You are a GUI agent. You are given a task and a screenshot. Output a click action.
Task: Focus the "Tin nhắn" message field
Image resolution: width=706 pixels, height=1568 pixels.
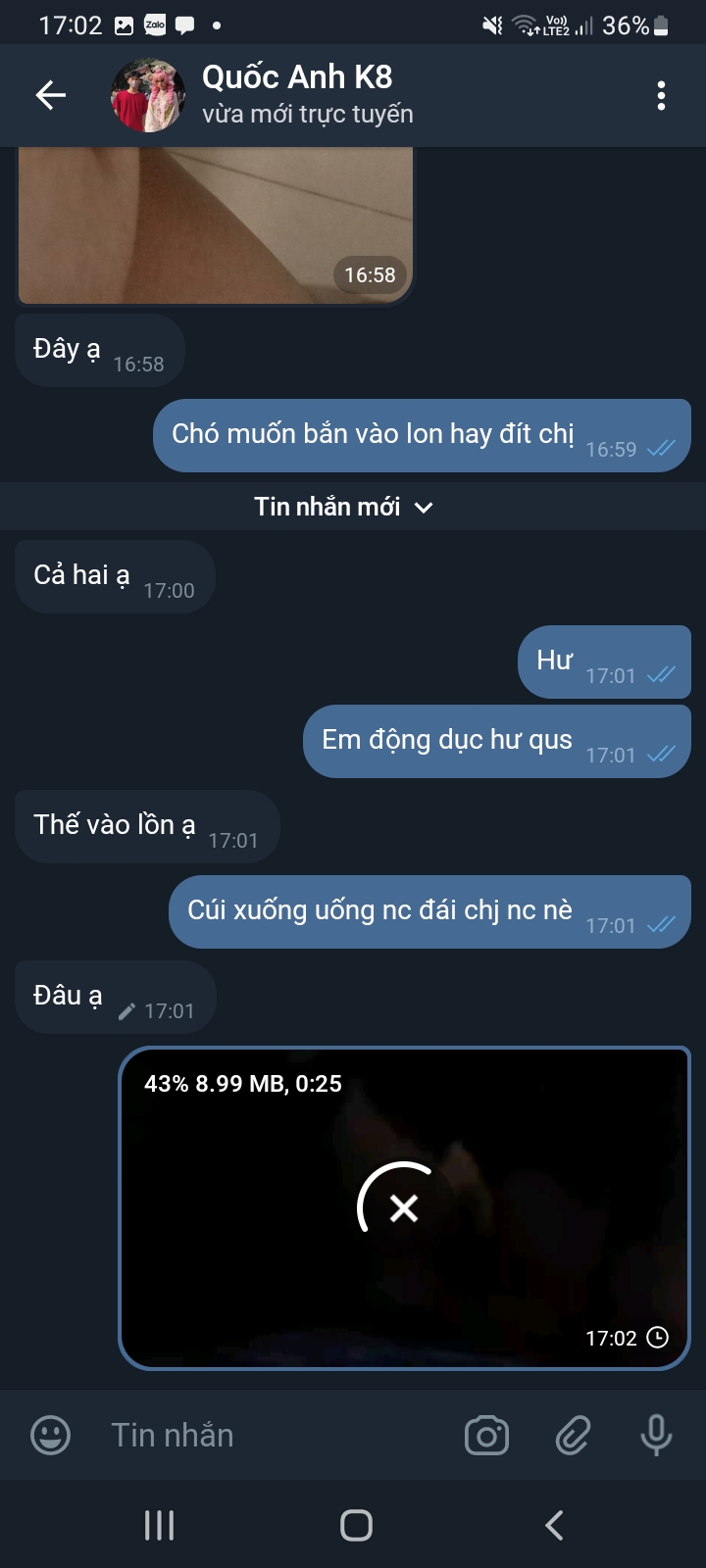click(275, 1436)
